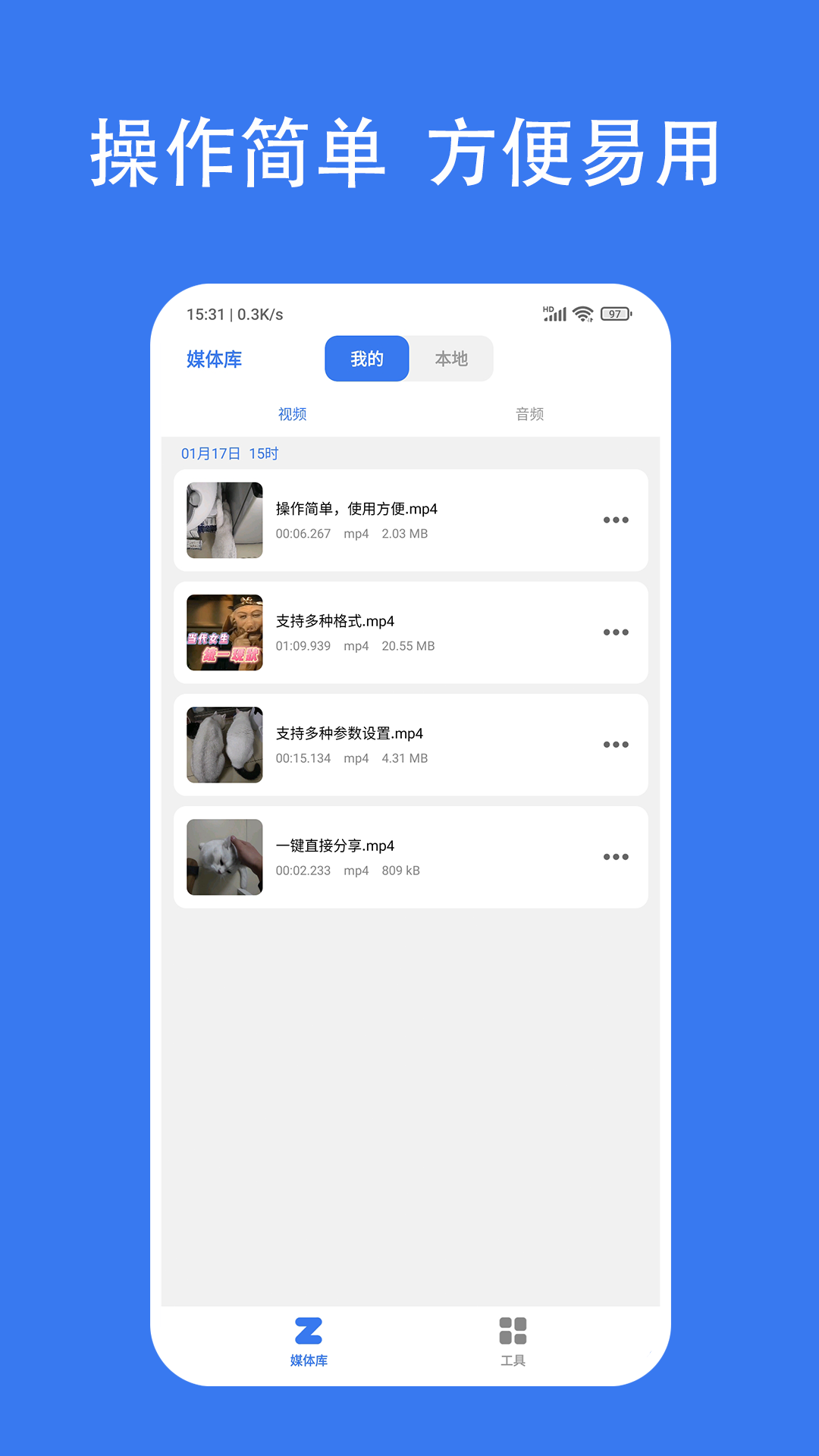This screenshot has width=819, height=1456.
Task: Open options menu for 支持多种格式.mp4
Action: 617,632
